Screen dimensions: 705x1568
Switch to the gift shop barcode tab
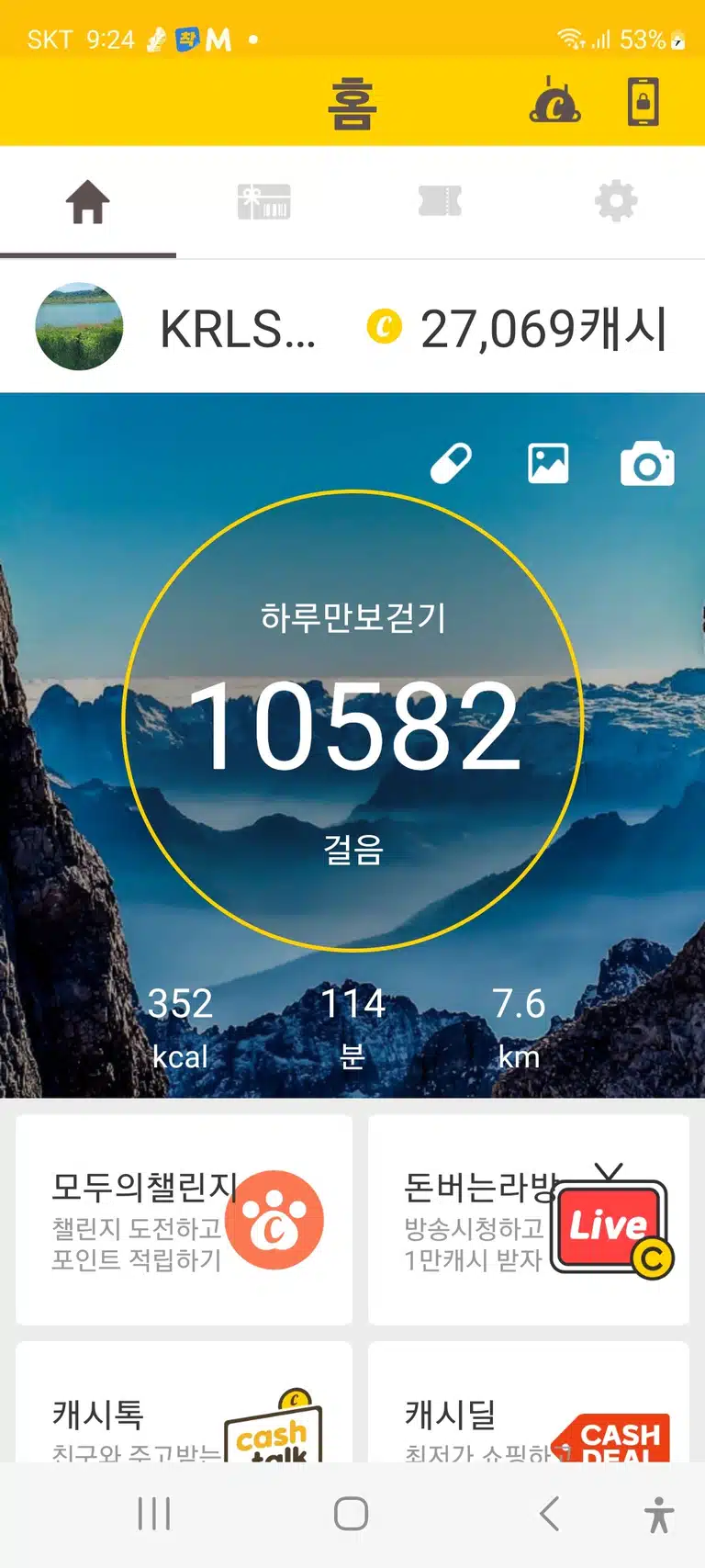coord(264,201)
